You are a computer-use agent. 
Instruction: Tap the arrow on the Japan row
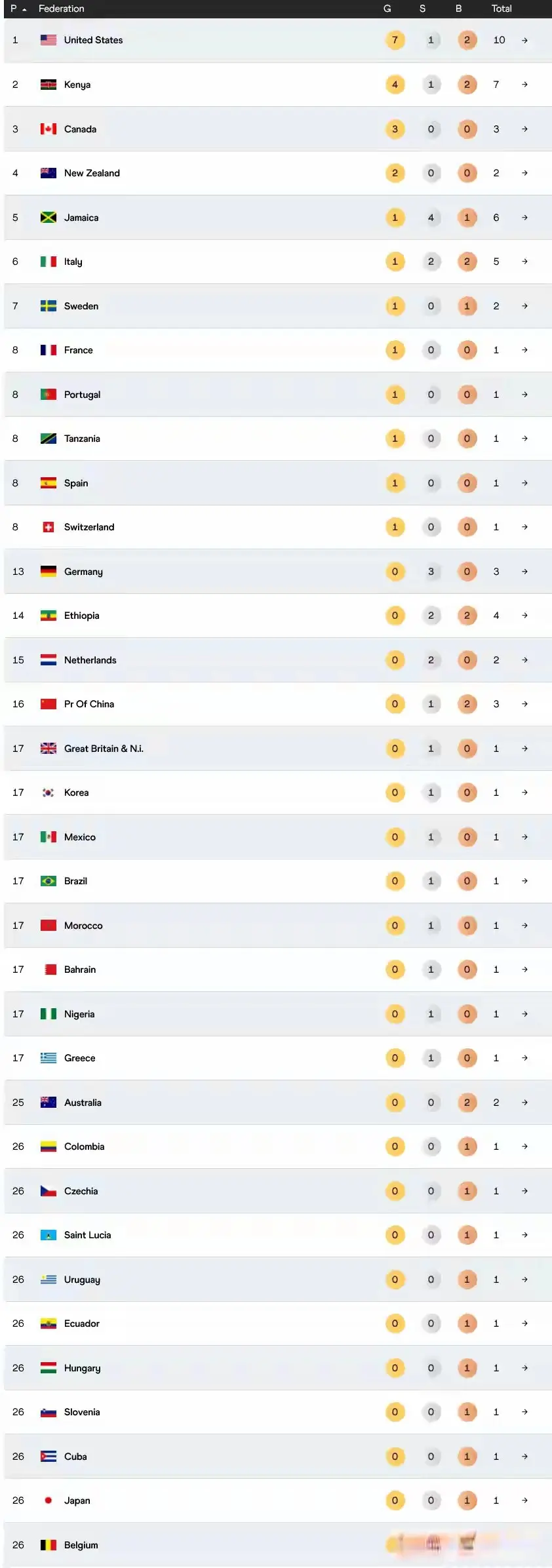click(524, 1500)
